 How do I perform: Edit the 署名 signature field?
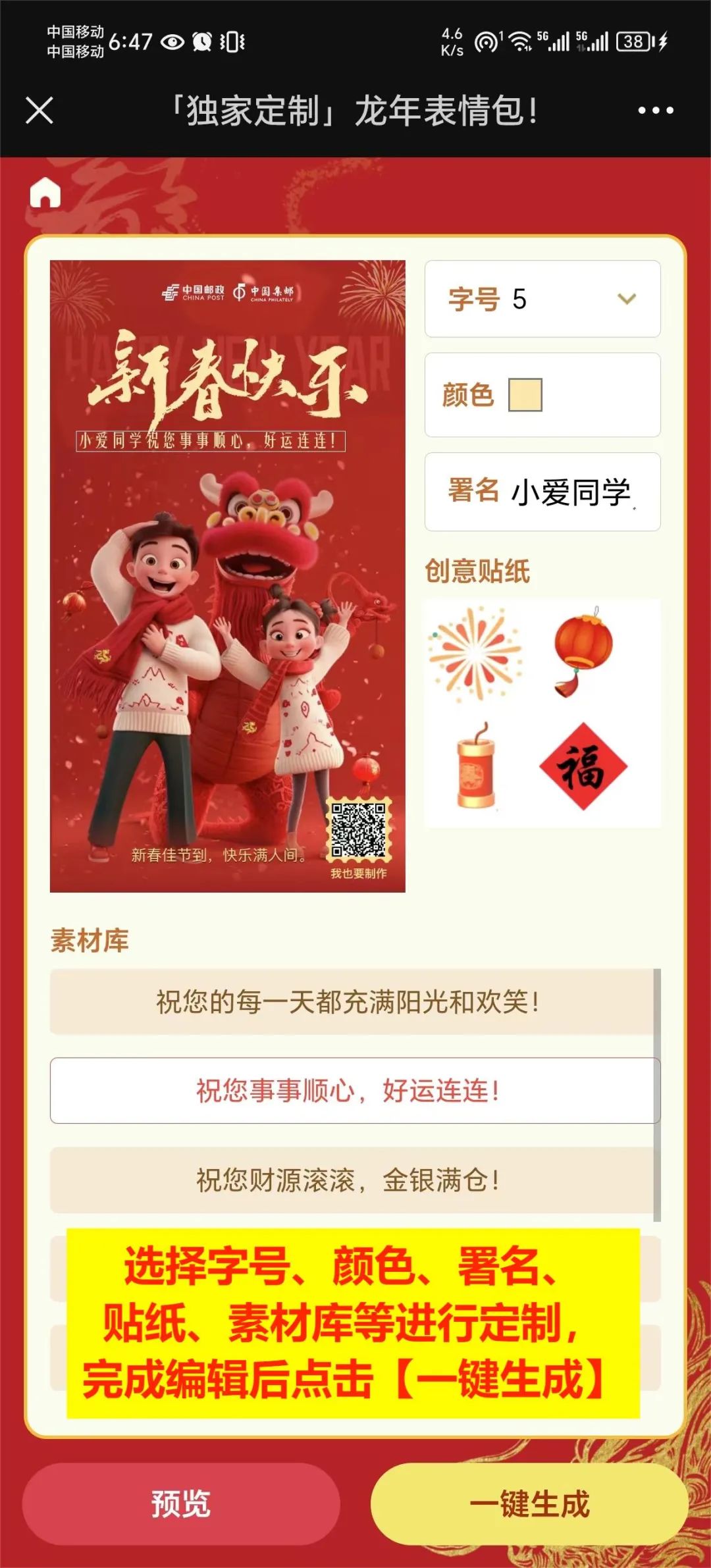pos(570,492)
